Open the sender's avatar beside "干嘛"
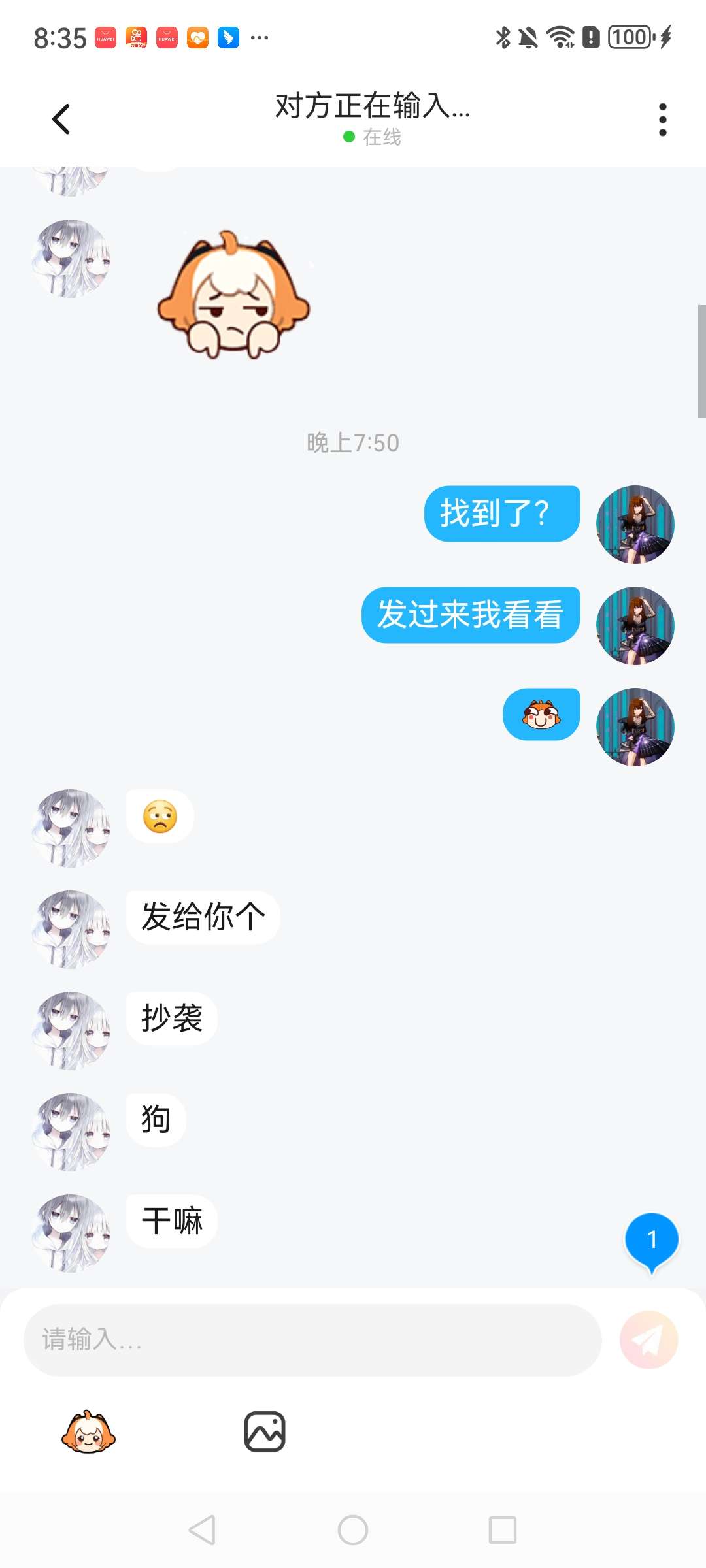Viewport: 706px width, 1568px height. [71, 1233]
